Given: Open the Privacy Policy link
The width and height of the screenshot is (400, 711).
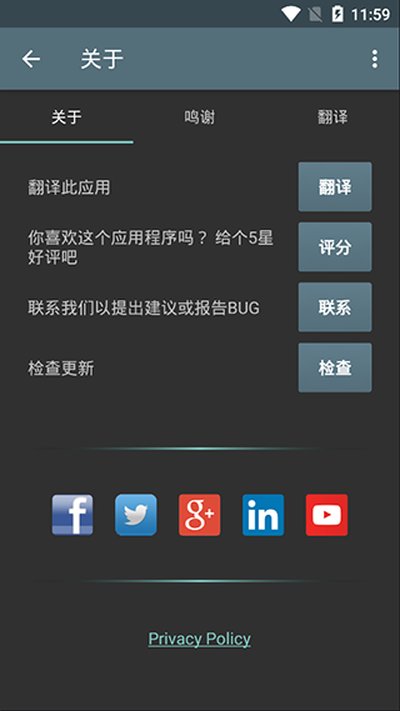Looking at the screenshot, I should coord(200,639).
